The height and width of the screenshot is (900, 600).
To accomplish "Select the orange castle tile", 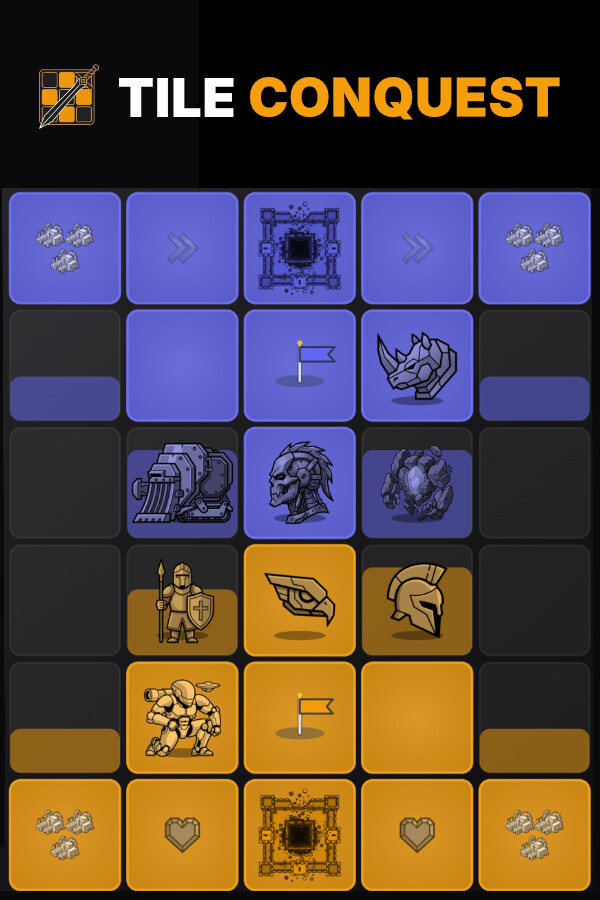I will (300, 835).
